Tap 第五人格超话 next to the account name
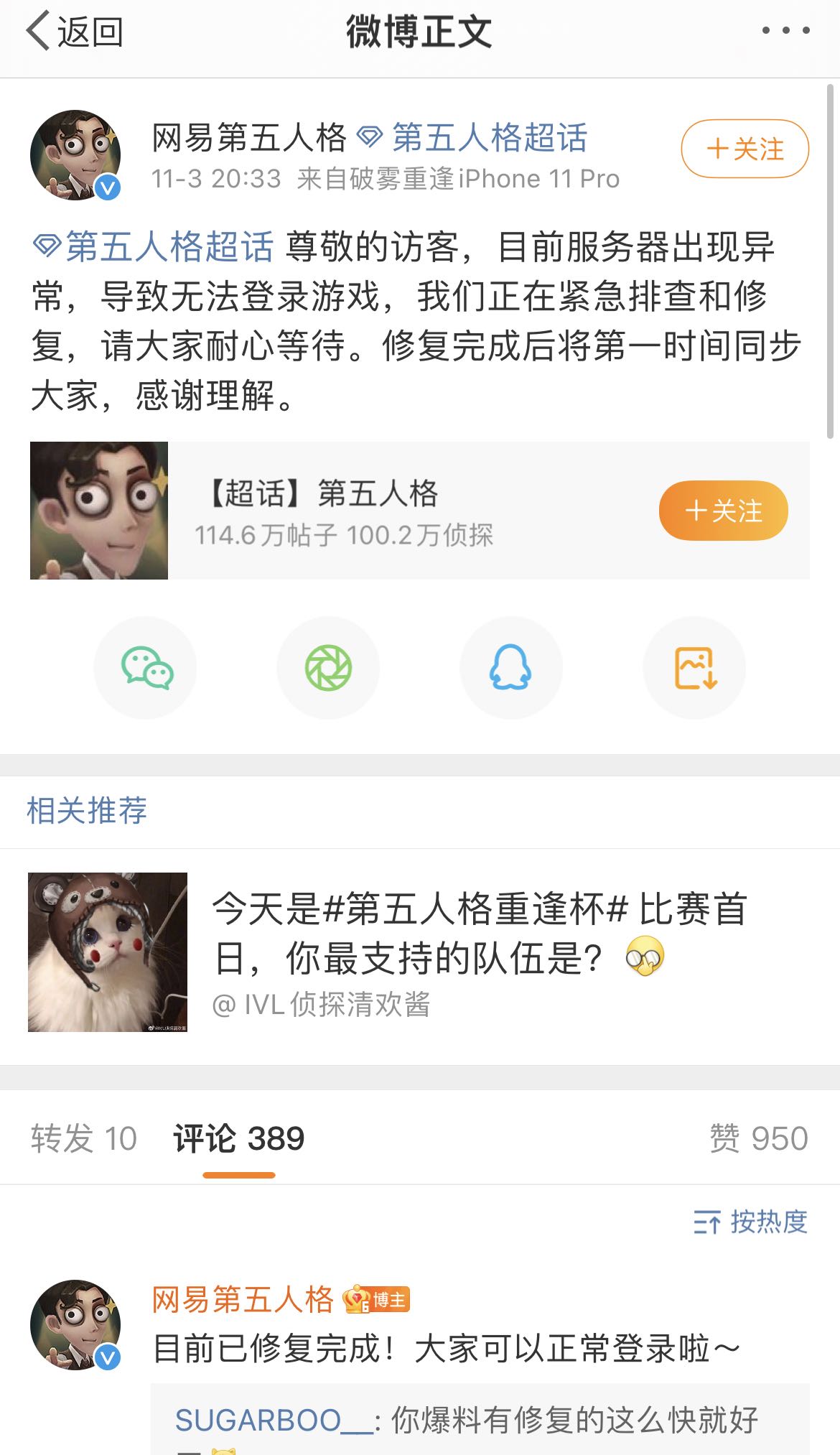Screen dimensions: 840x1455 click(488, 138)
